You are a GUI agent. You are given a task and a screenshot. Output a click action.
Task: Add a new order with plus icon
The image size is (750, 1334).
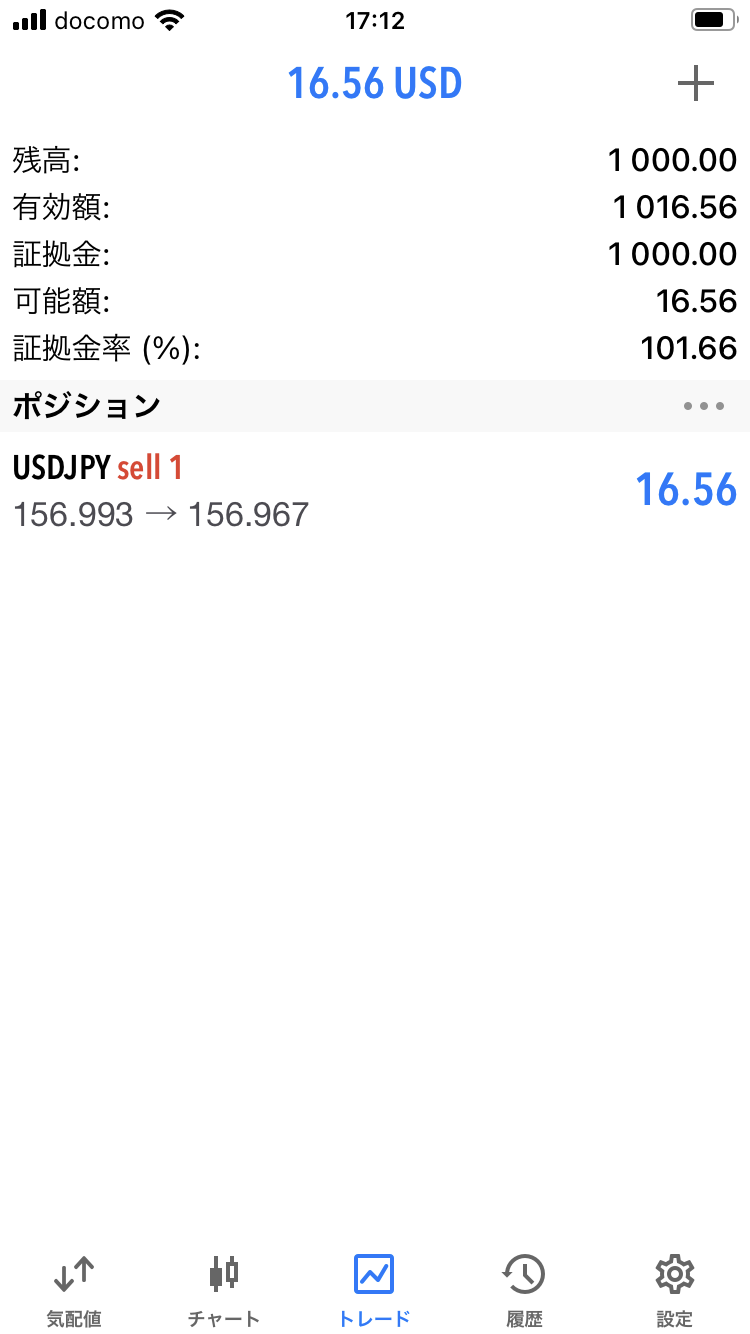(x=695, y=84)
